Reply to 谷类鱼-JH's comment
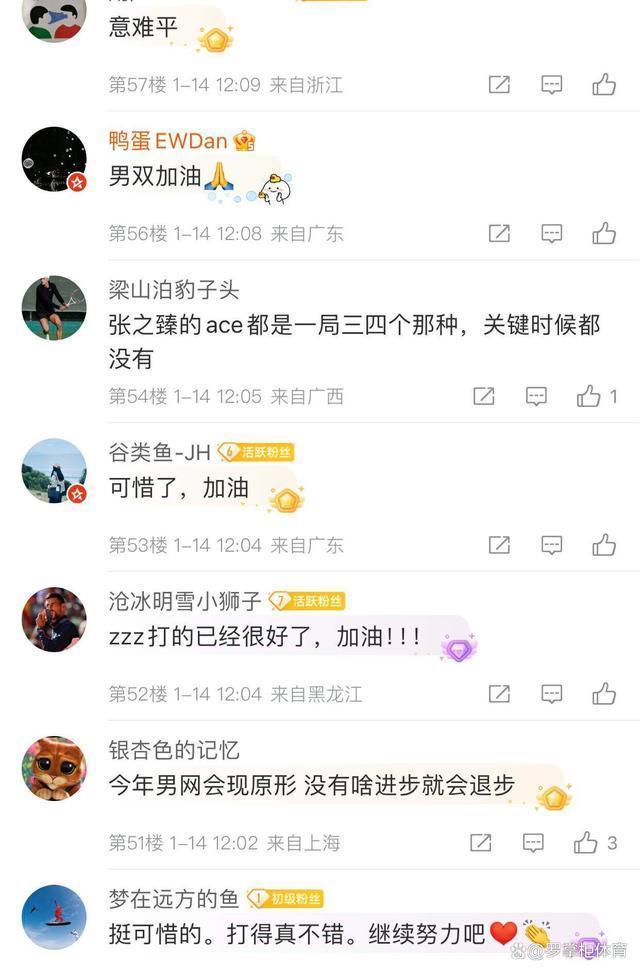Viewport: 640px width, 973px height. [x=552, y=545]
